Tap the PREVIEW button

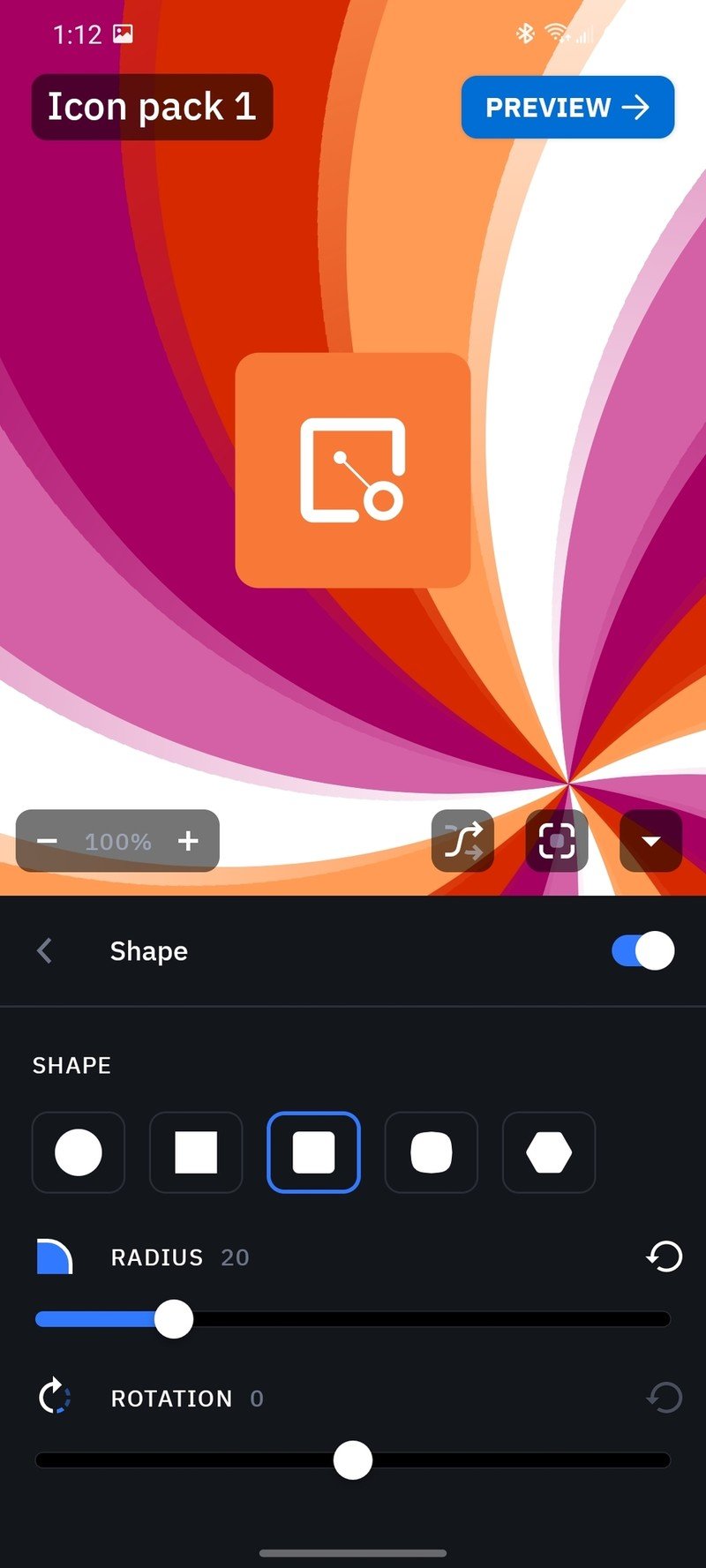567,108
